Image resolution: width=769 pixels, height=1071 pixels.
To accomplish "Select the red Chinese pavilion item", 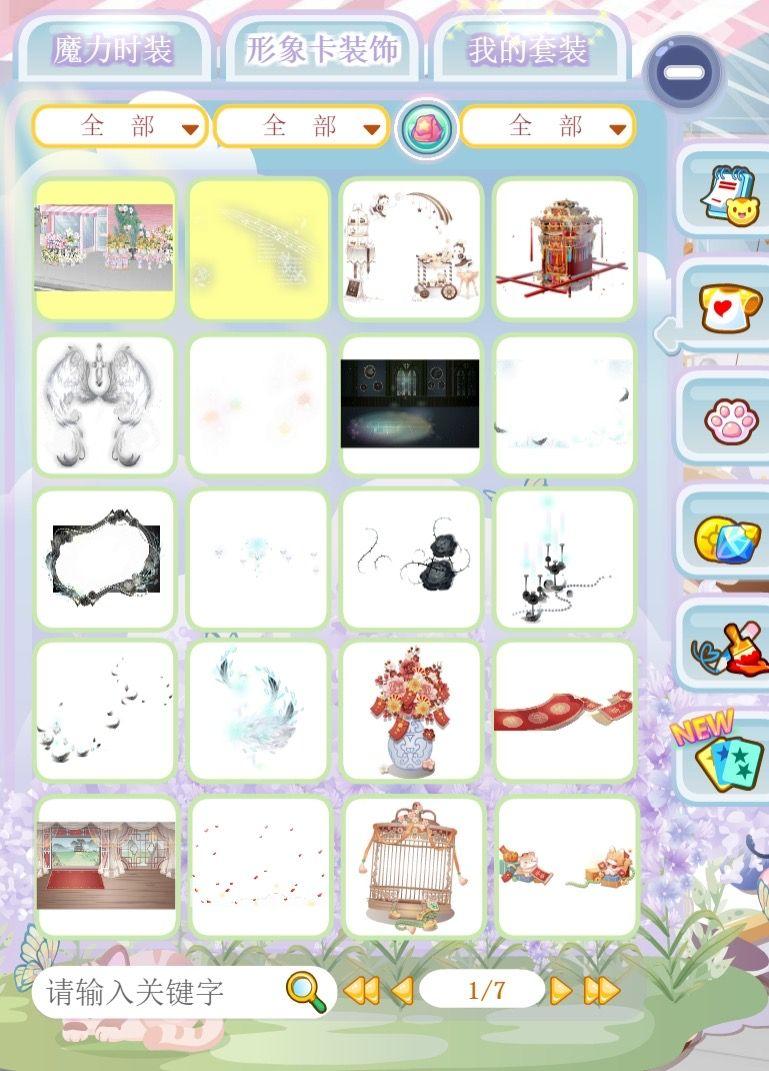I will click(x=564, y=248).
